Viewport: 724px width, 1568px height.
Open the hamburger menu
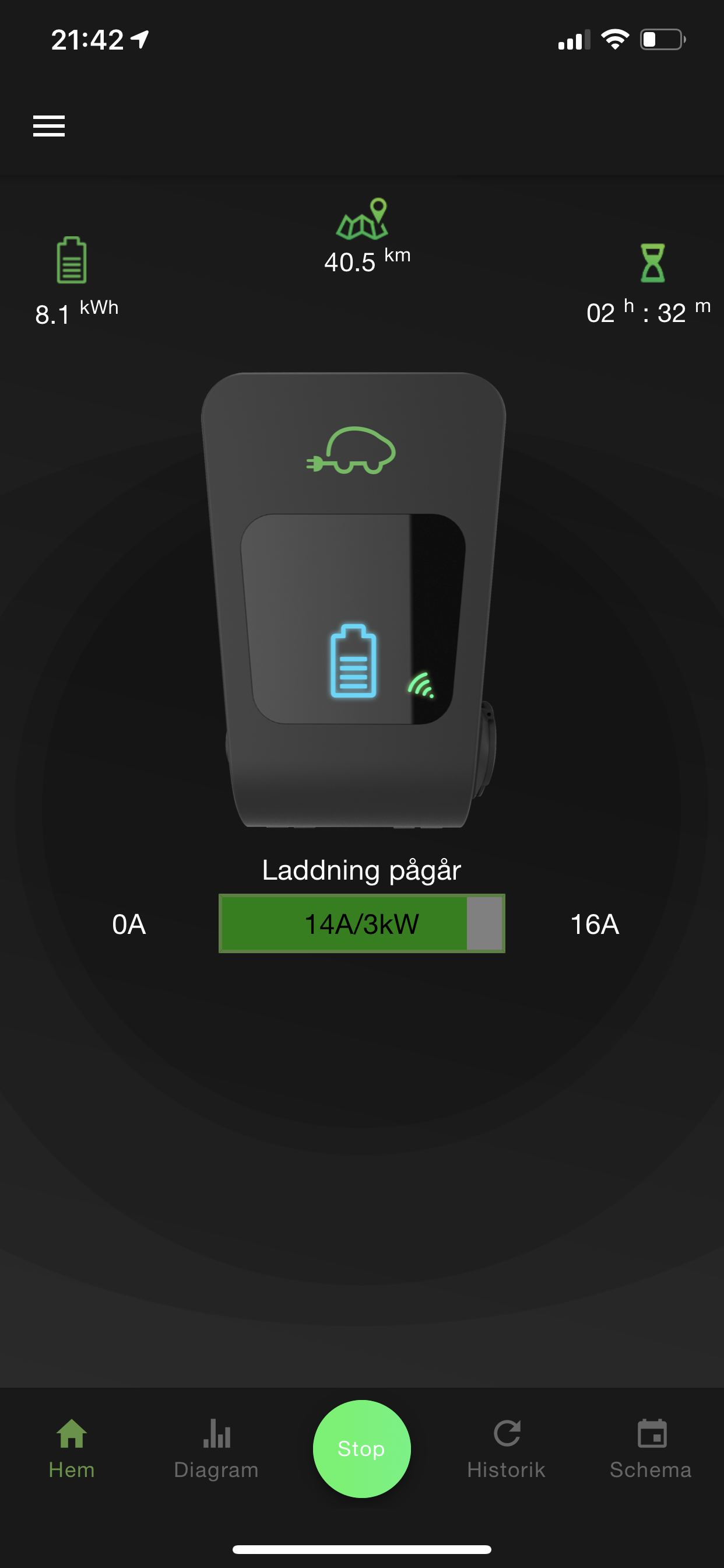point(48,126)
